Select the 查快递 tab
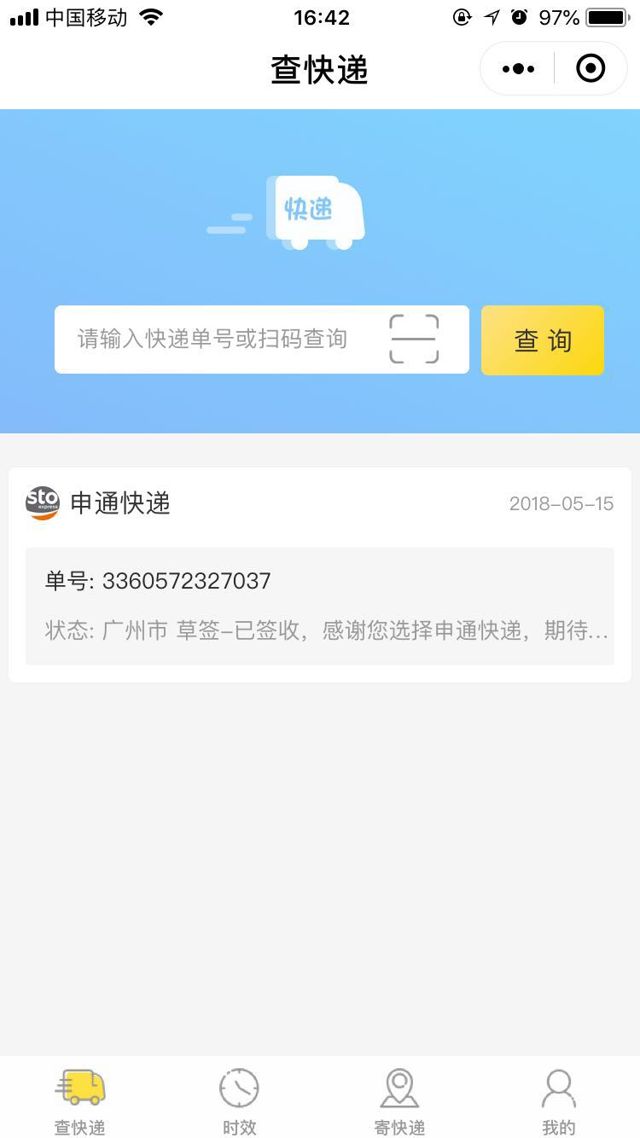This screenshot has width=640, height=1138. [80, 1100]
